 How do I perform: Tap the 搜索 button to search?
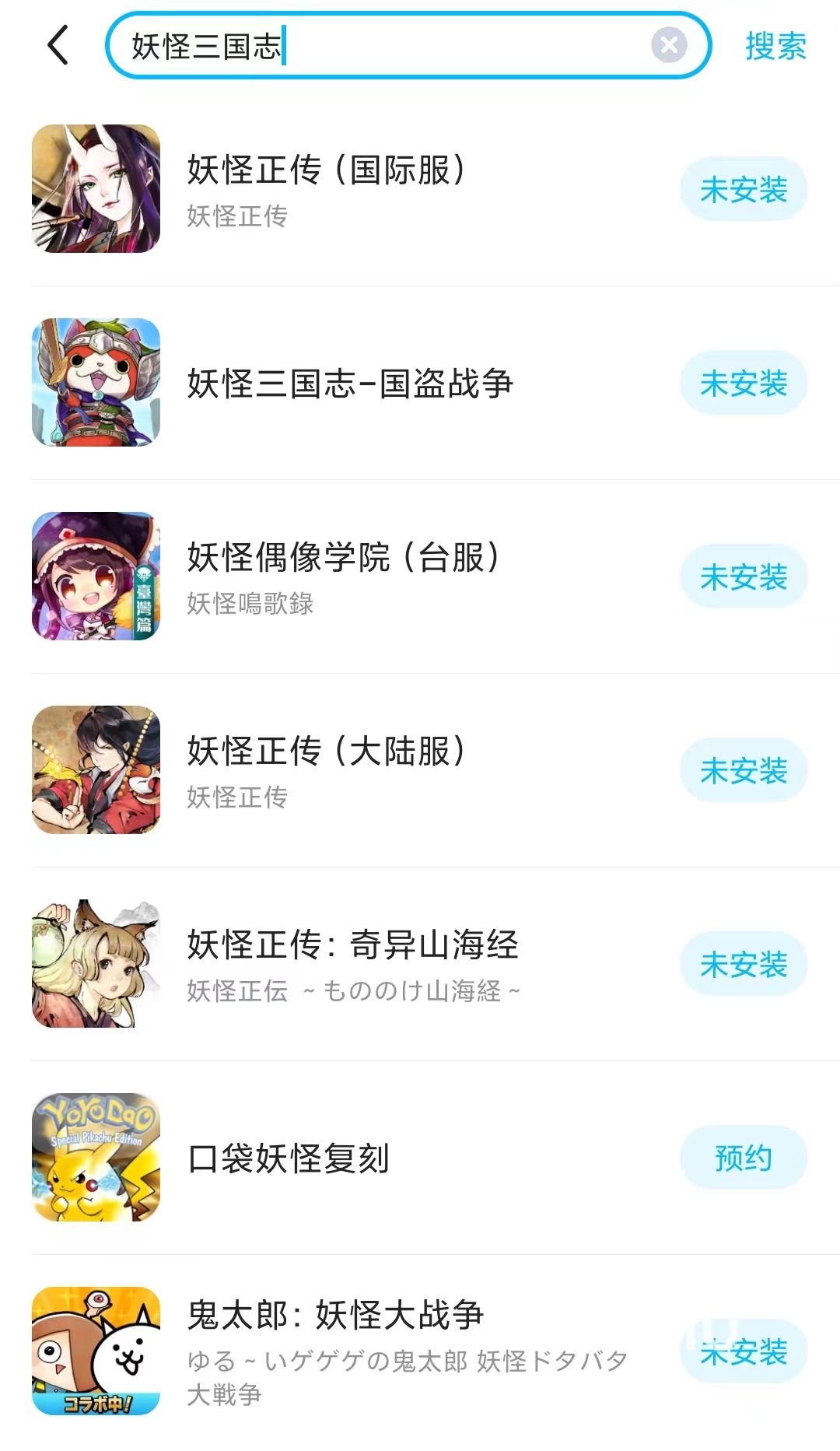775,46
